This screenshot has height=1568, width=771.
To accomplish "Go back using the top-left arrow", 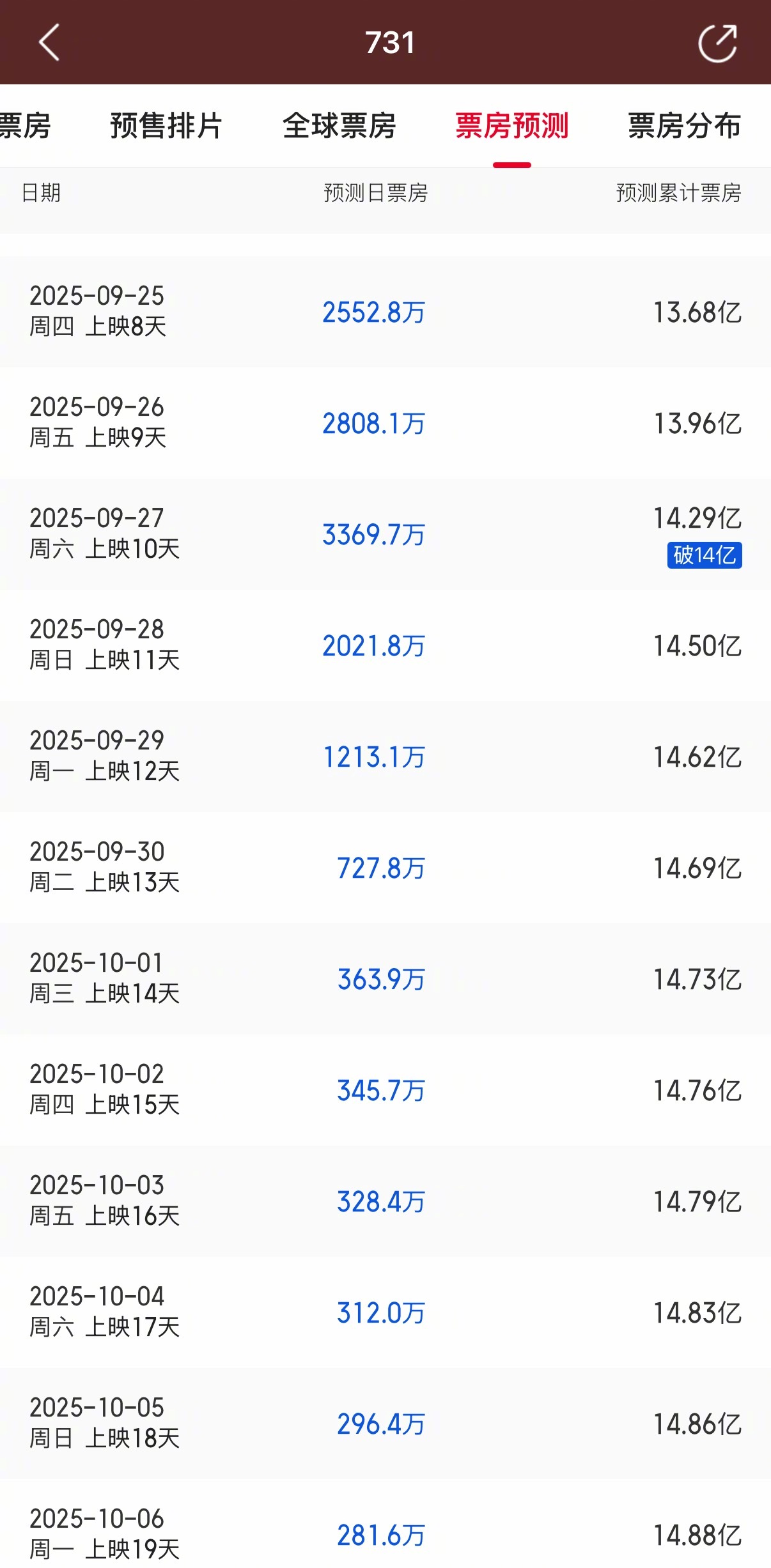I will point(49,42).
